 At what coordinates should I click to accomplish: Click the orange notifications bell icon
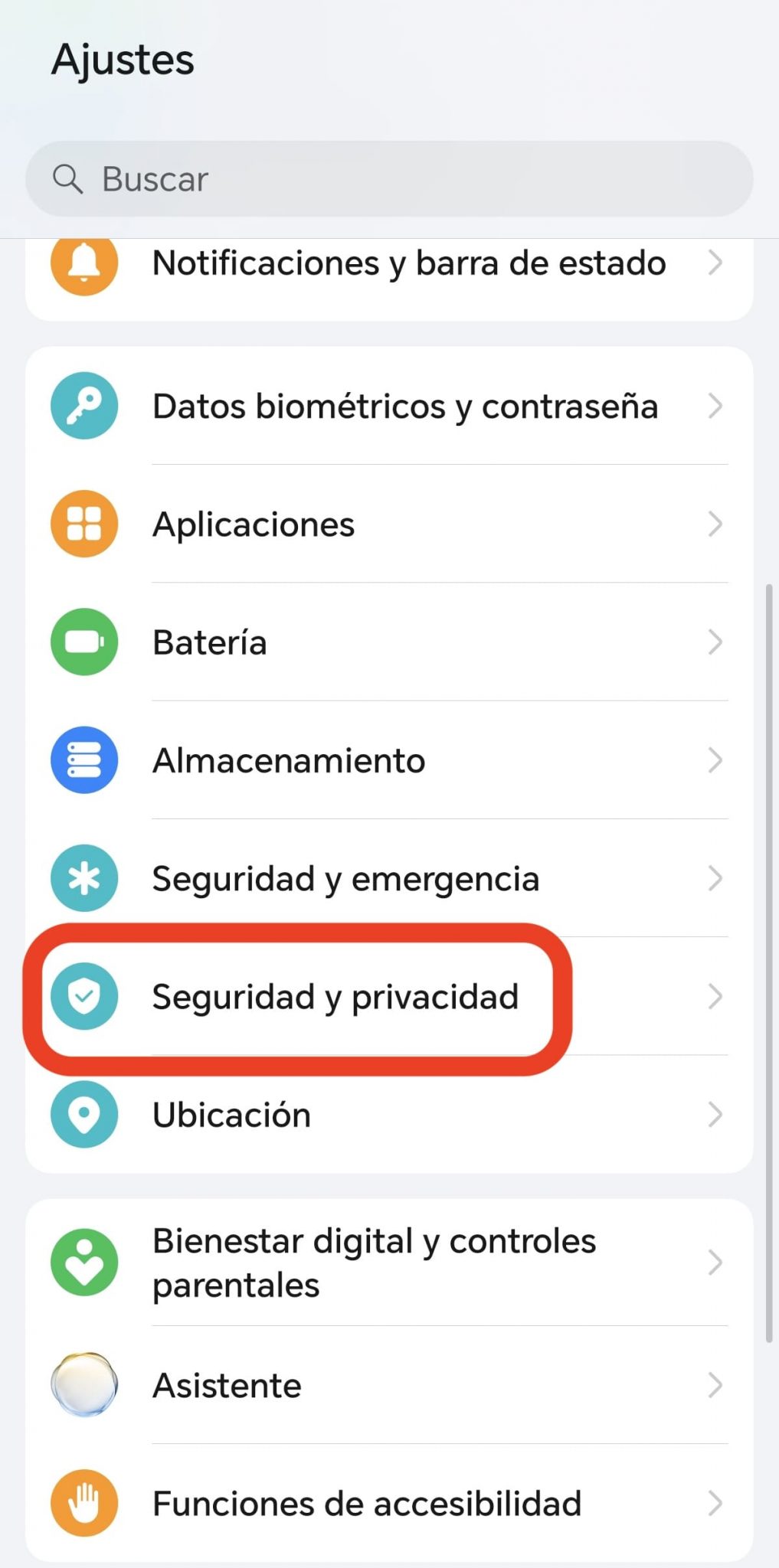84,263
